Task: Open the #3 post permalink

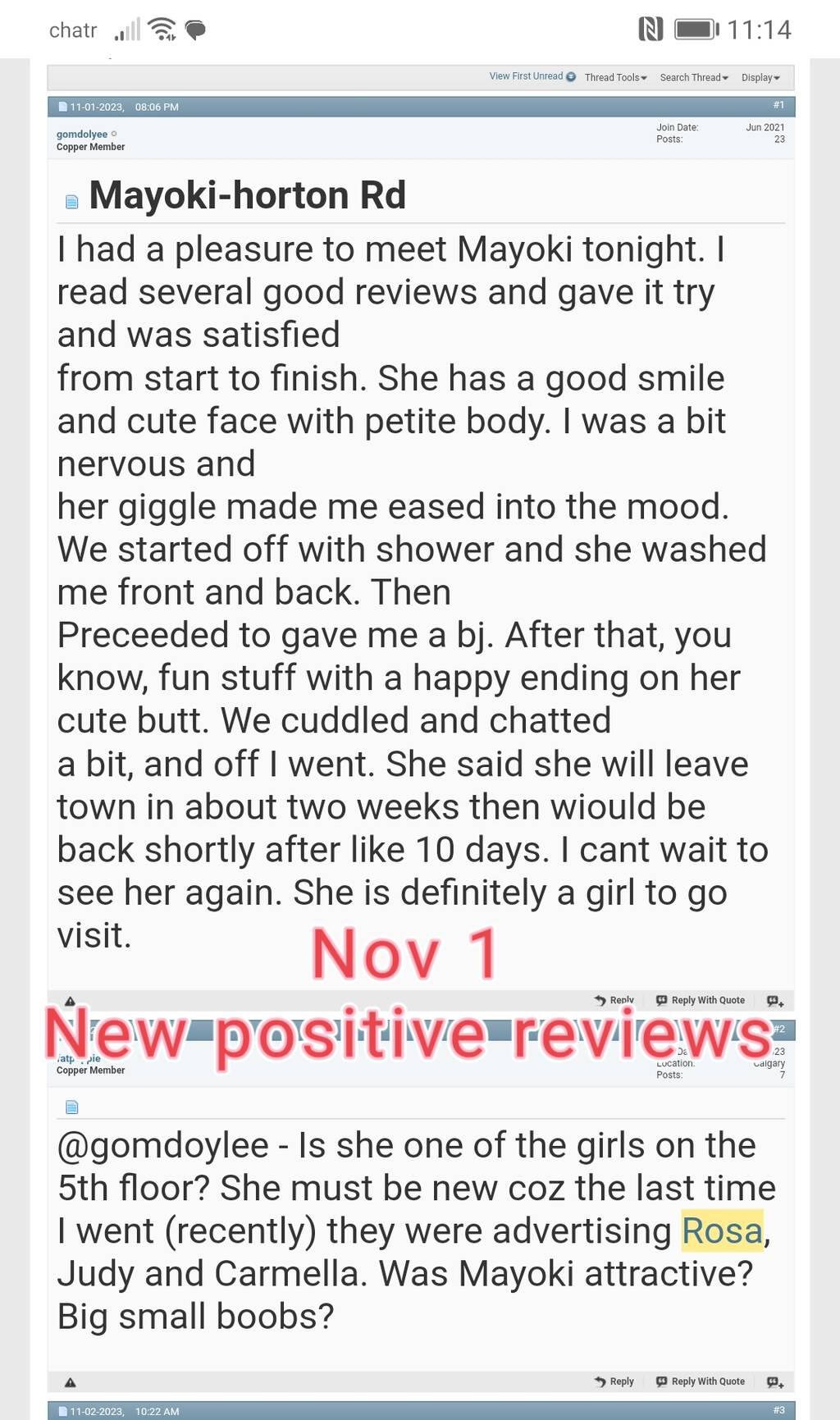Action: tap(778, 1410)
